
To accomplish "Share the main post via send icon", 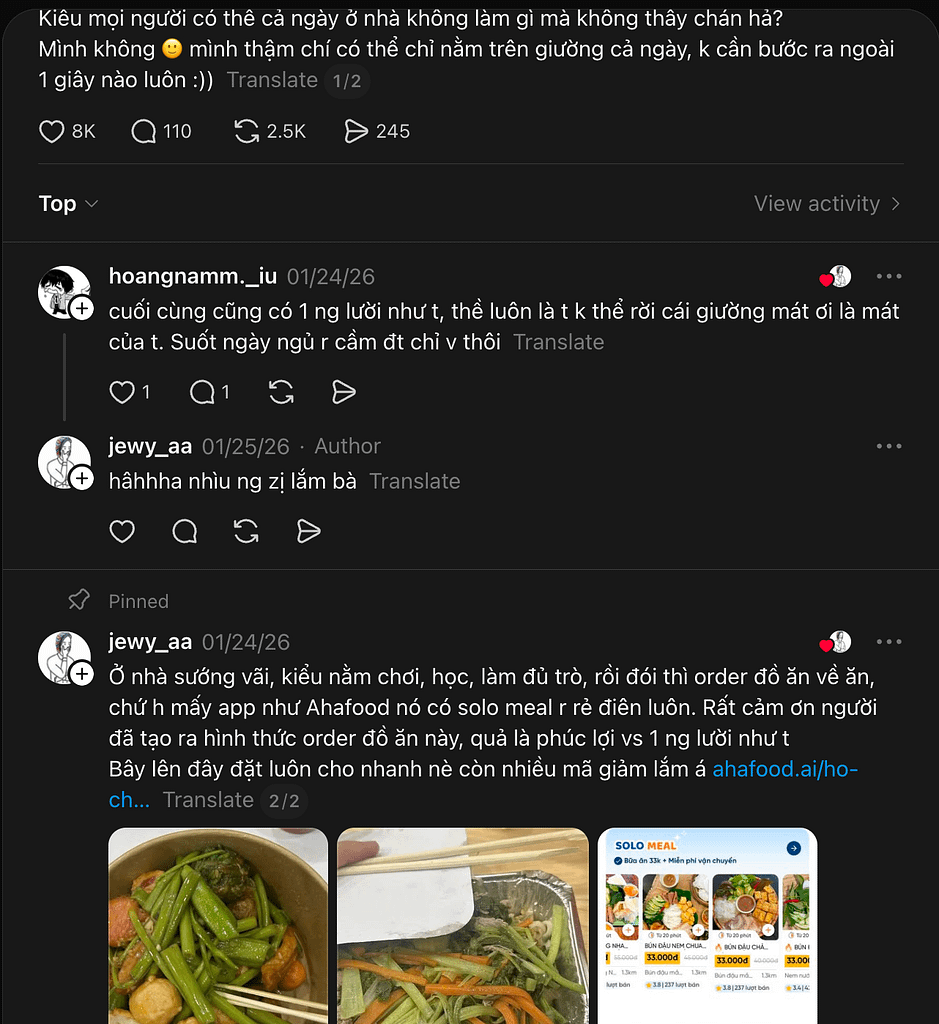I will coord(356,131).
